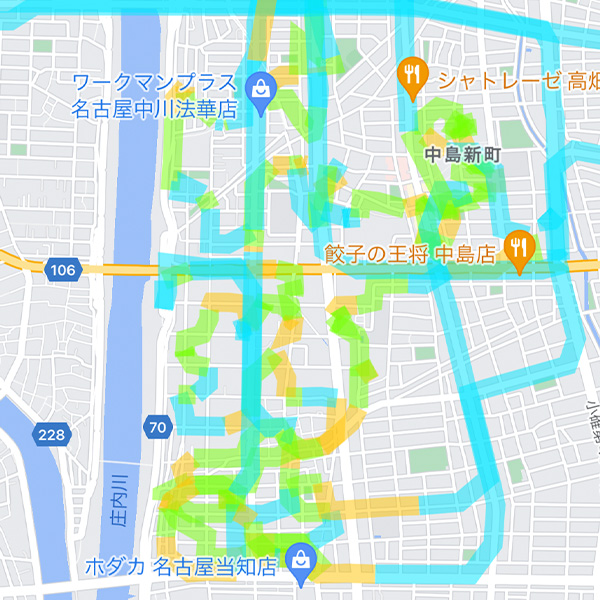Open the ワークマンプラス 名古屋中川法華店 shop pin
This screenshot has height=600, width=600.
tap(260, 90)
